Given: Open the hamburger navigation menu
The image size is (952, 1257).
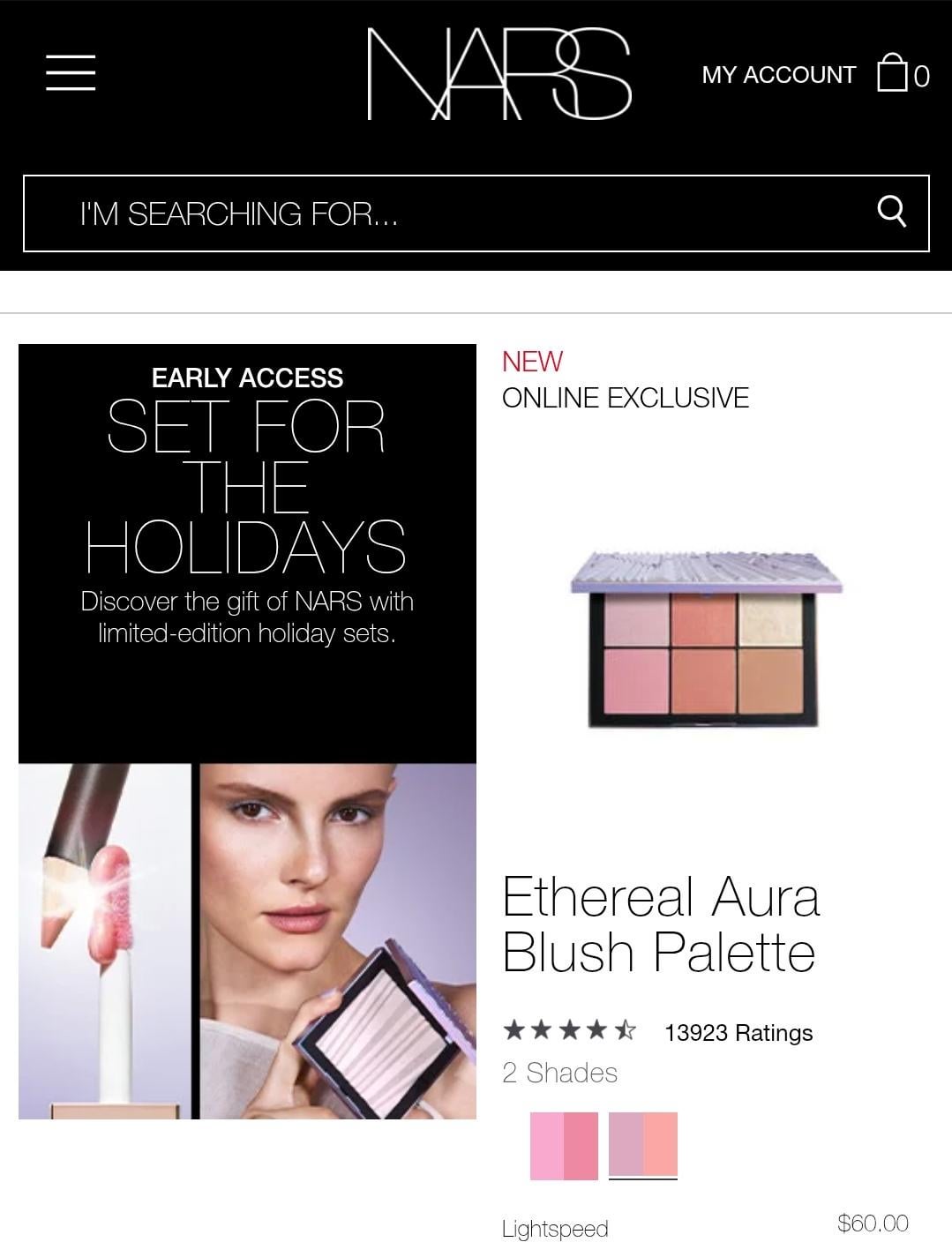Looking at the screenshot, I should pyautogui.click(x=71, y=72).
